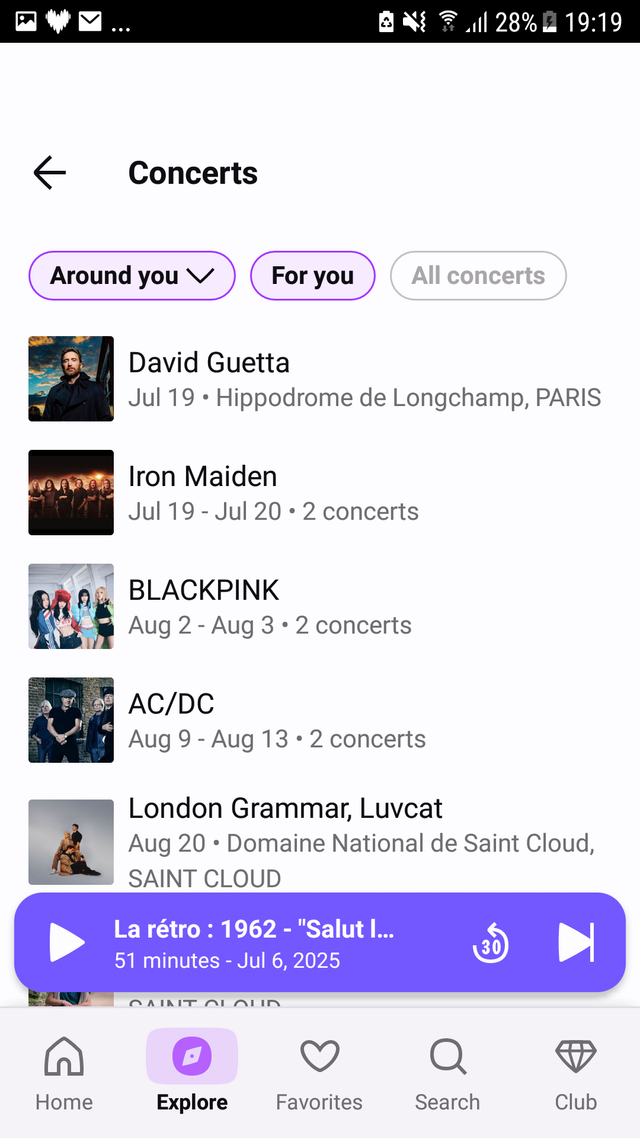
Task: Open the Explore tab
Action: [x=192, y=1074]
